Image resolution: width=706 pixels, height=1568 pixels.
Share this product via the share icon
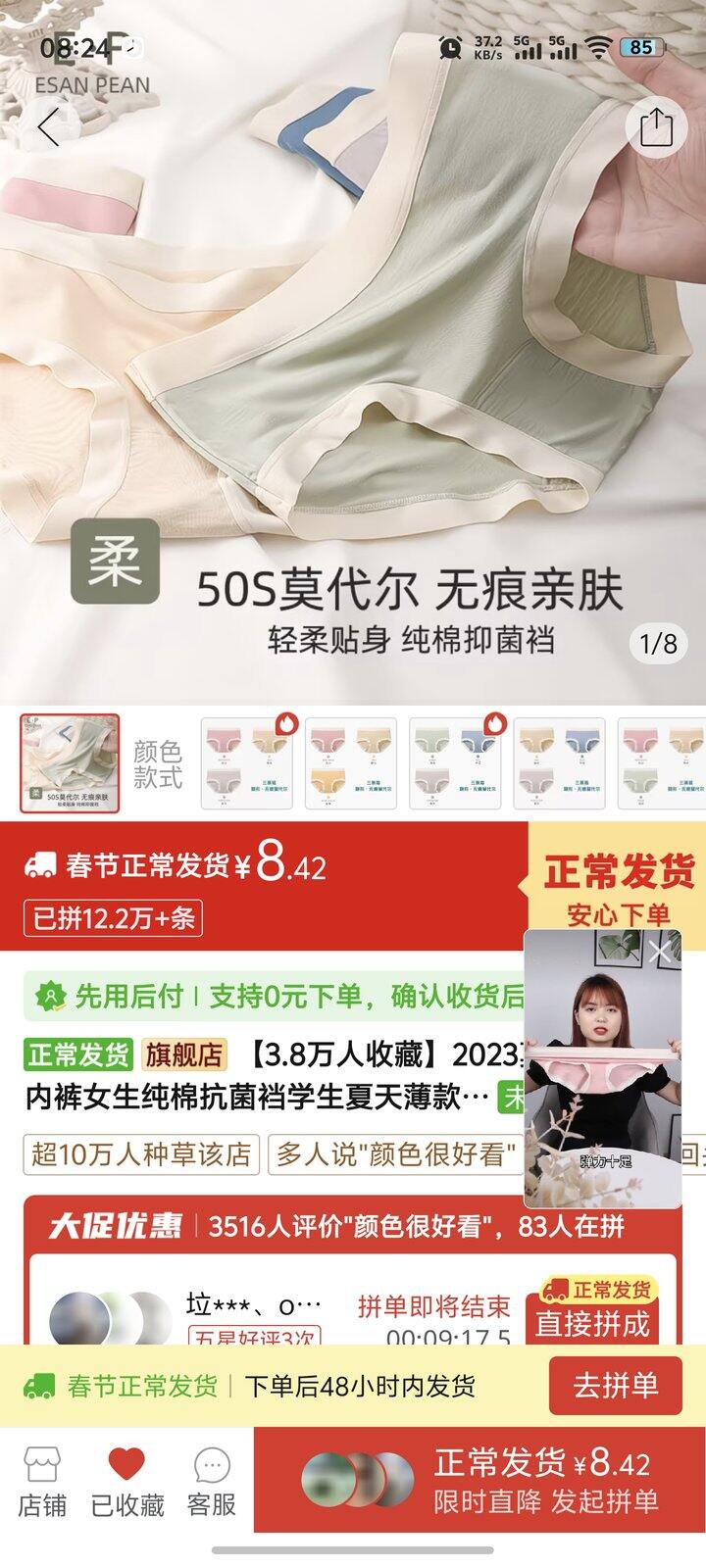[x=656, y=126]
